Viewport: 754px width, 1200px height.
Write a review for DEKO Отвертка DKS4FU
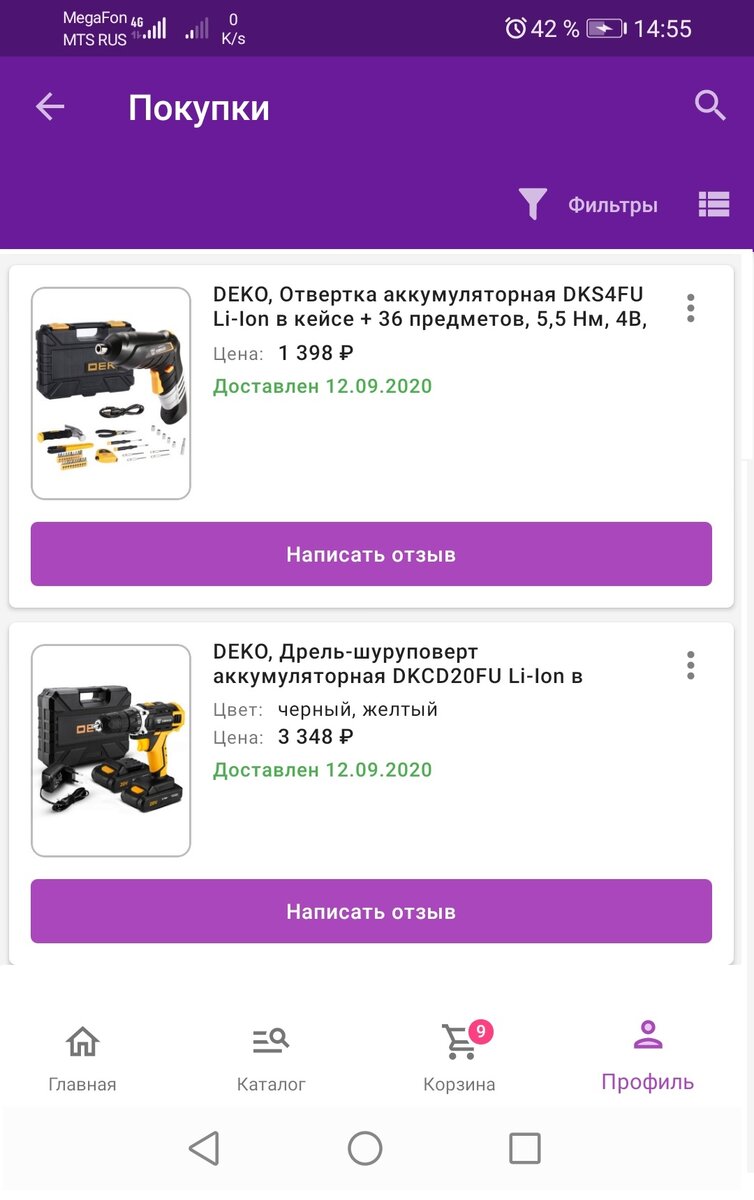click(371, 554)
